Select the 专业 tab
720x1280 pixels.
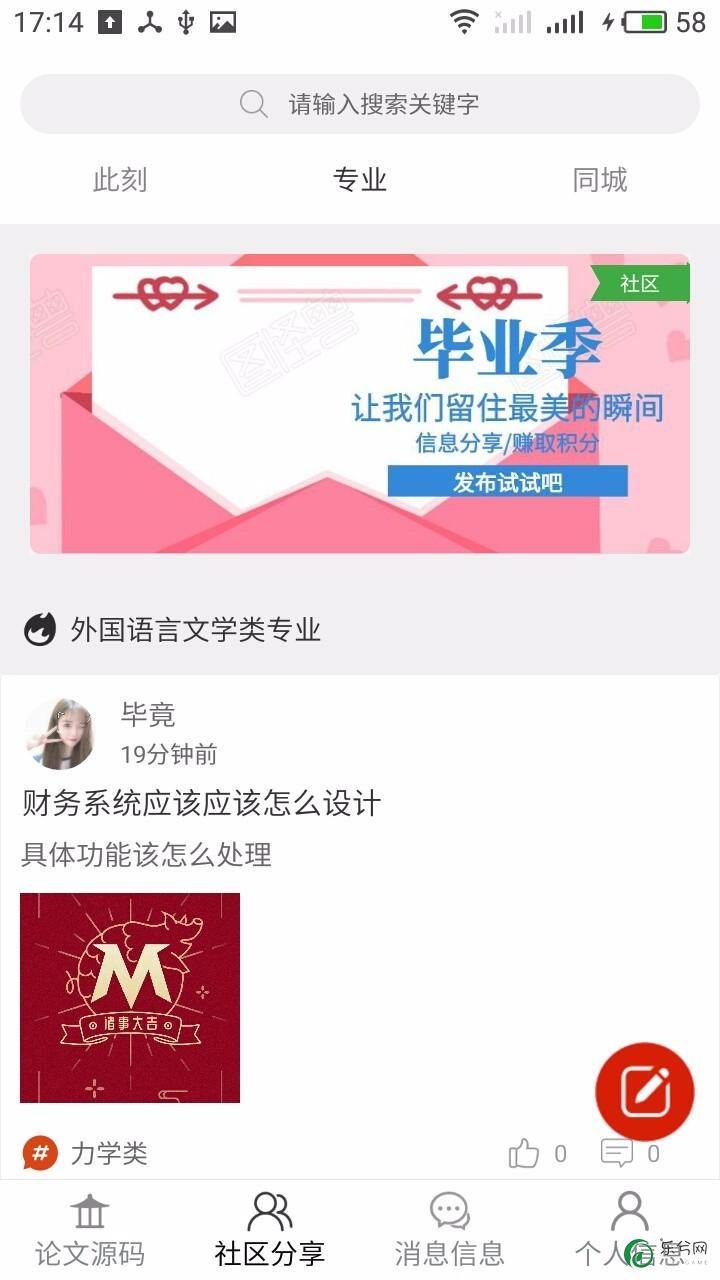pos(360,180)
